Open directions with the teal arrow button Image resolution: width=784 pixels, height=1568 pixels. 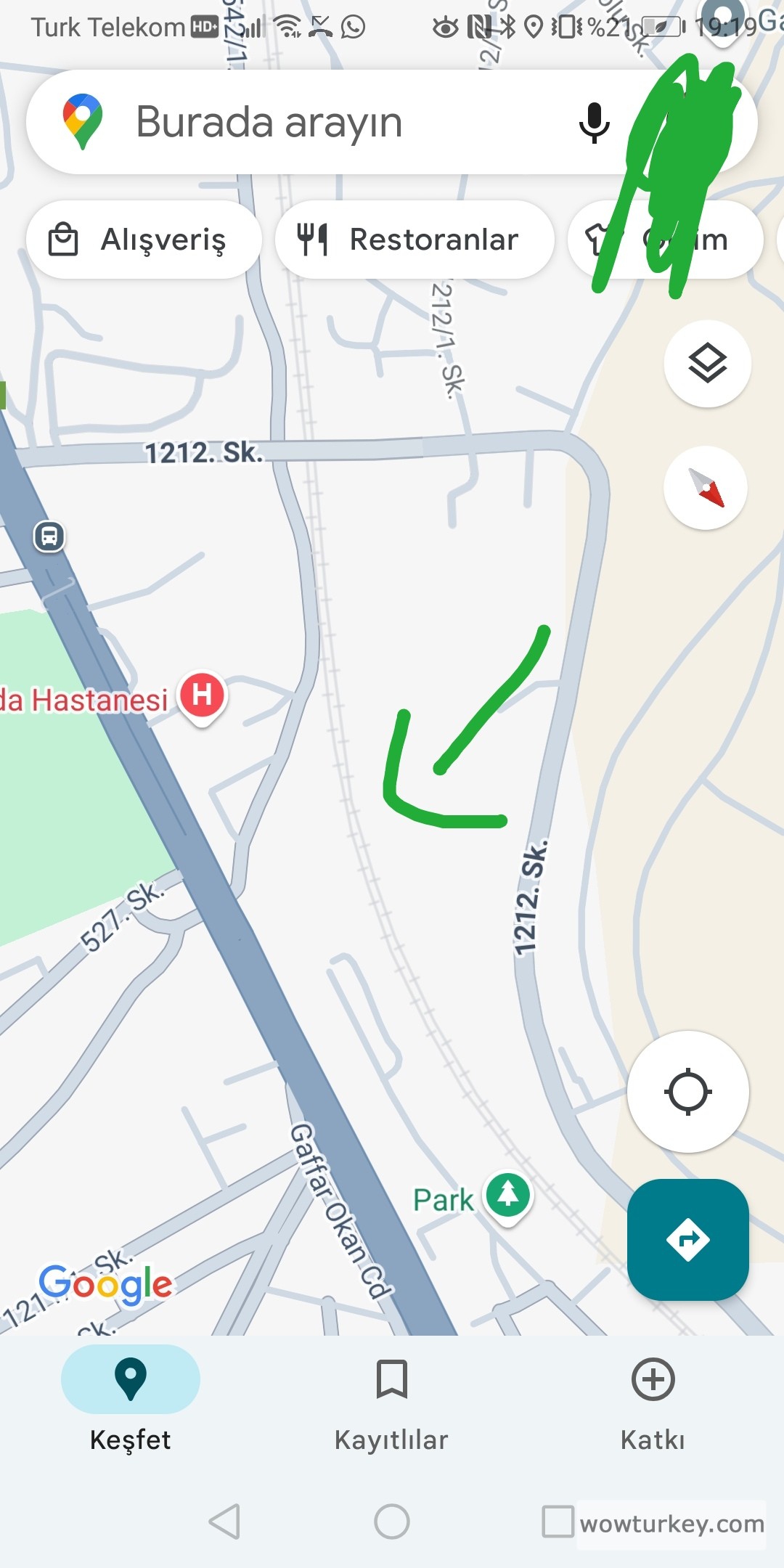[x=687, y=1239]
